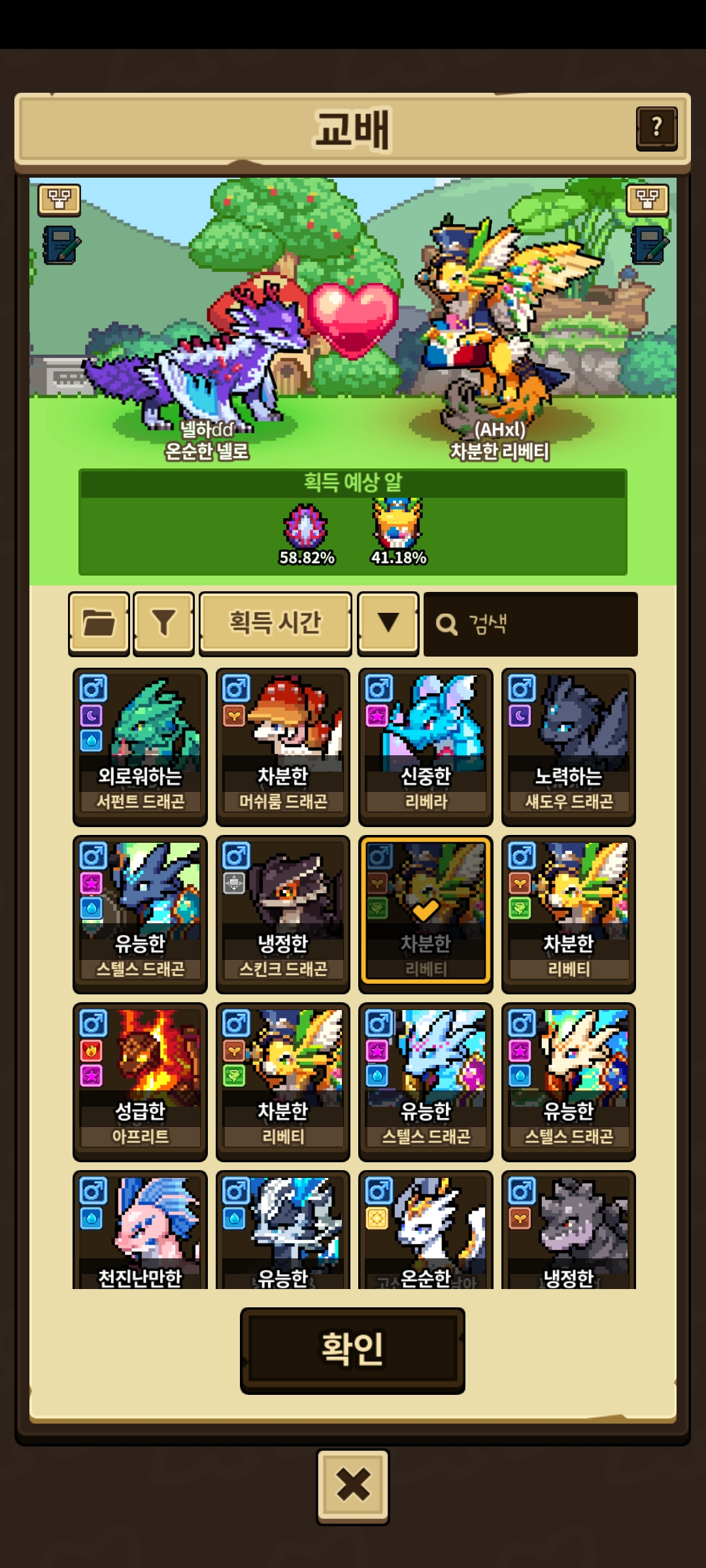The width and height of the screenshot is (706, 1568).
Task: Open the left dragon's family tree icon
Action: click(59, 199)
